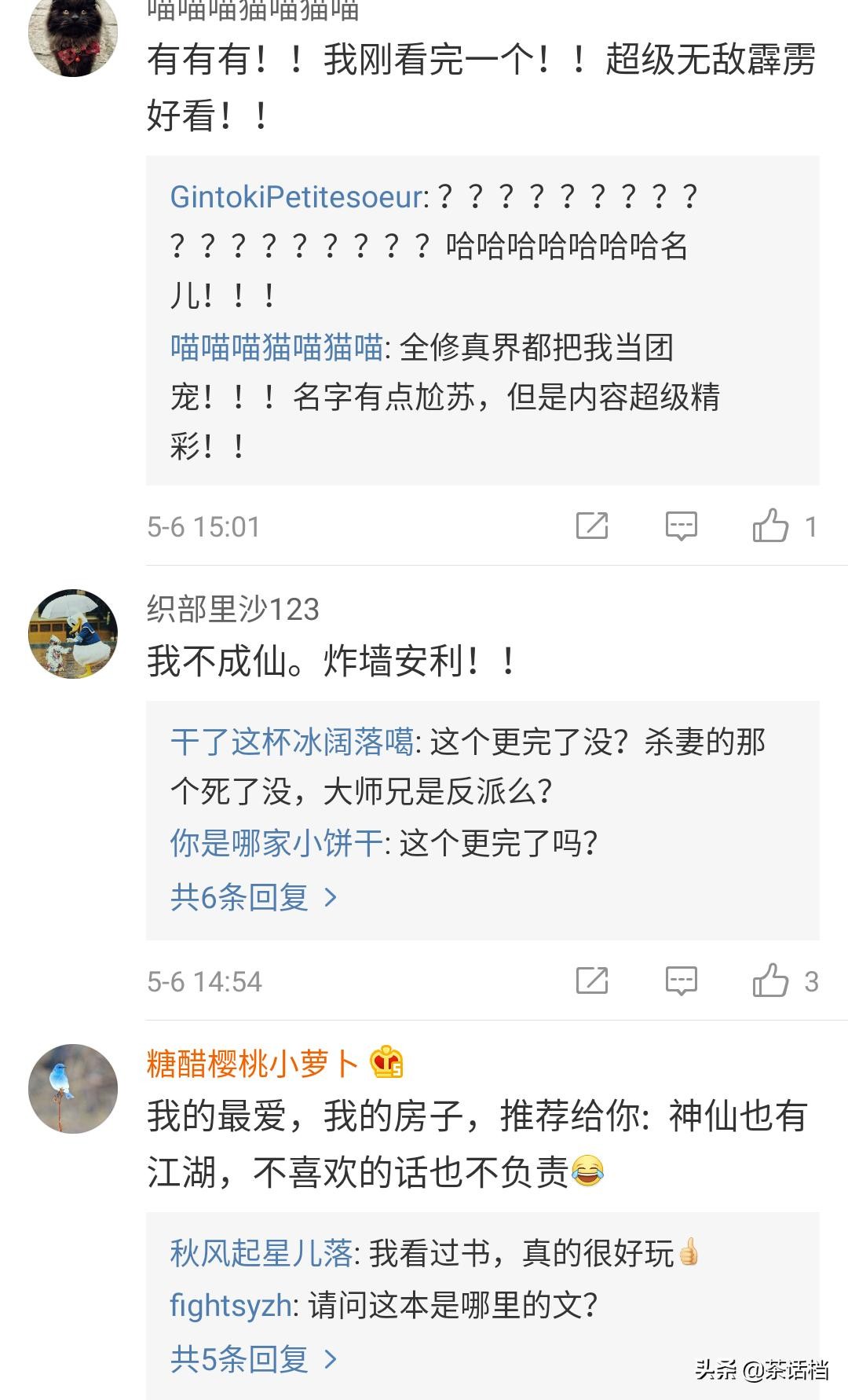The height and width of the screenshot is (1400, 848).
Task: Visit 你是哪家小饼干's profile link
Action: tap(276, 844)
